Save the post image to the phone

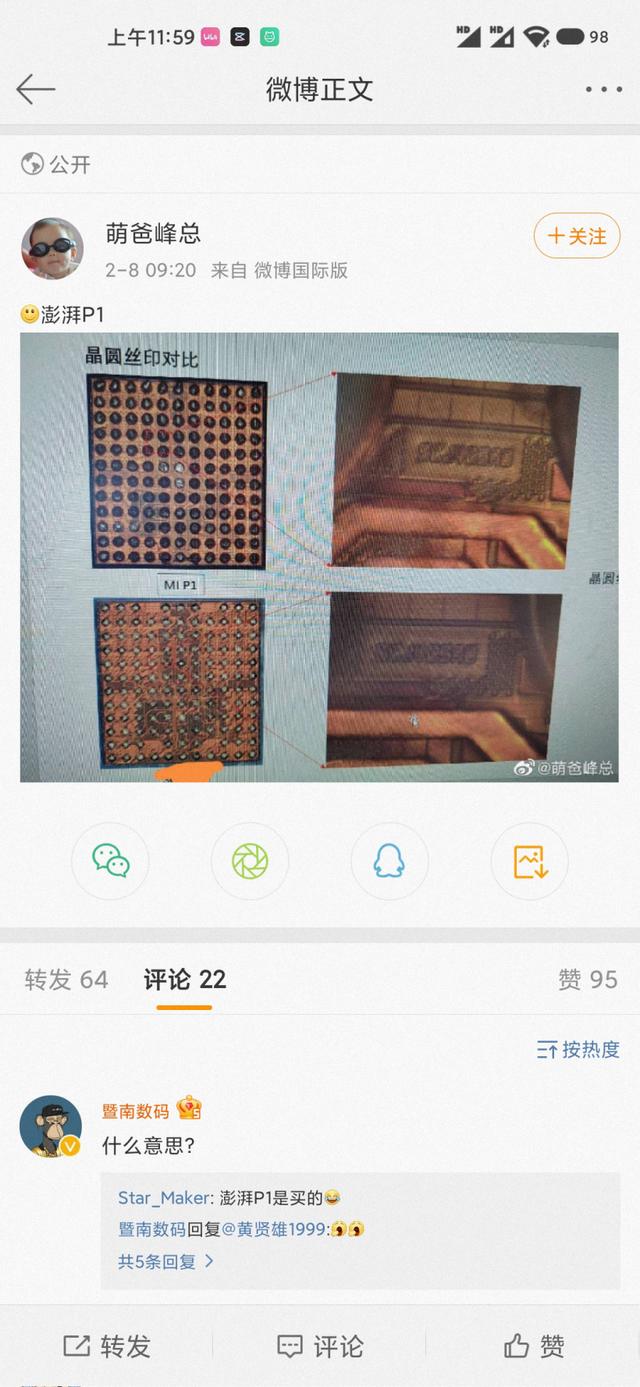coord(529,861)
